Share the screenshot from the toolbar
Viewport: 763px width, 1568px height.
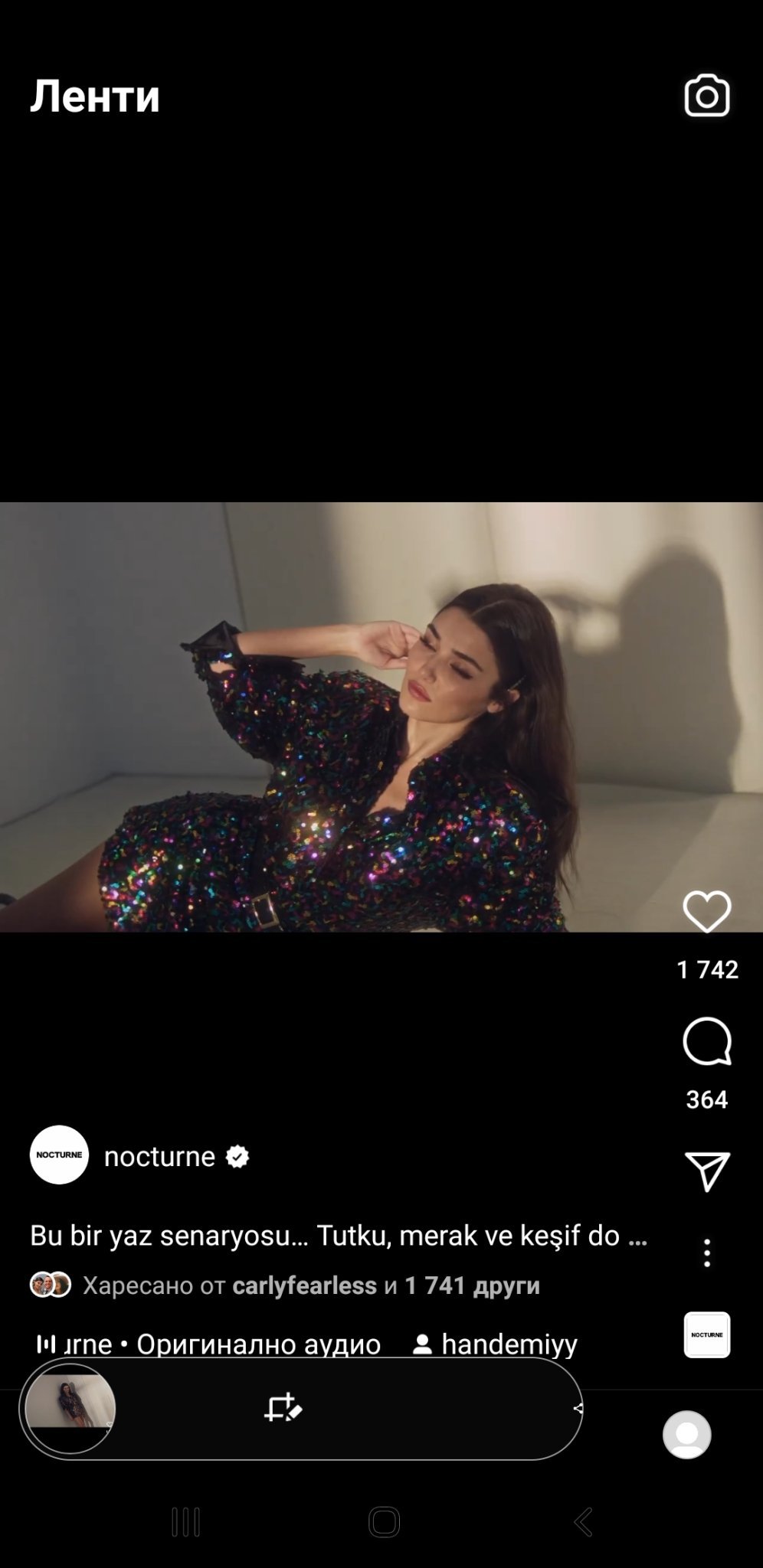577,1408
